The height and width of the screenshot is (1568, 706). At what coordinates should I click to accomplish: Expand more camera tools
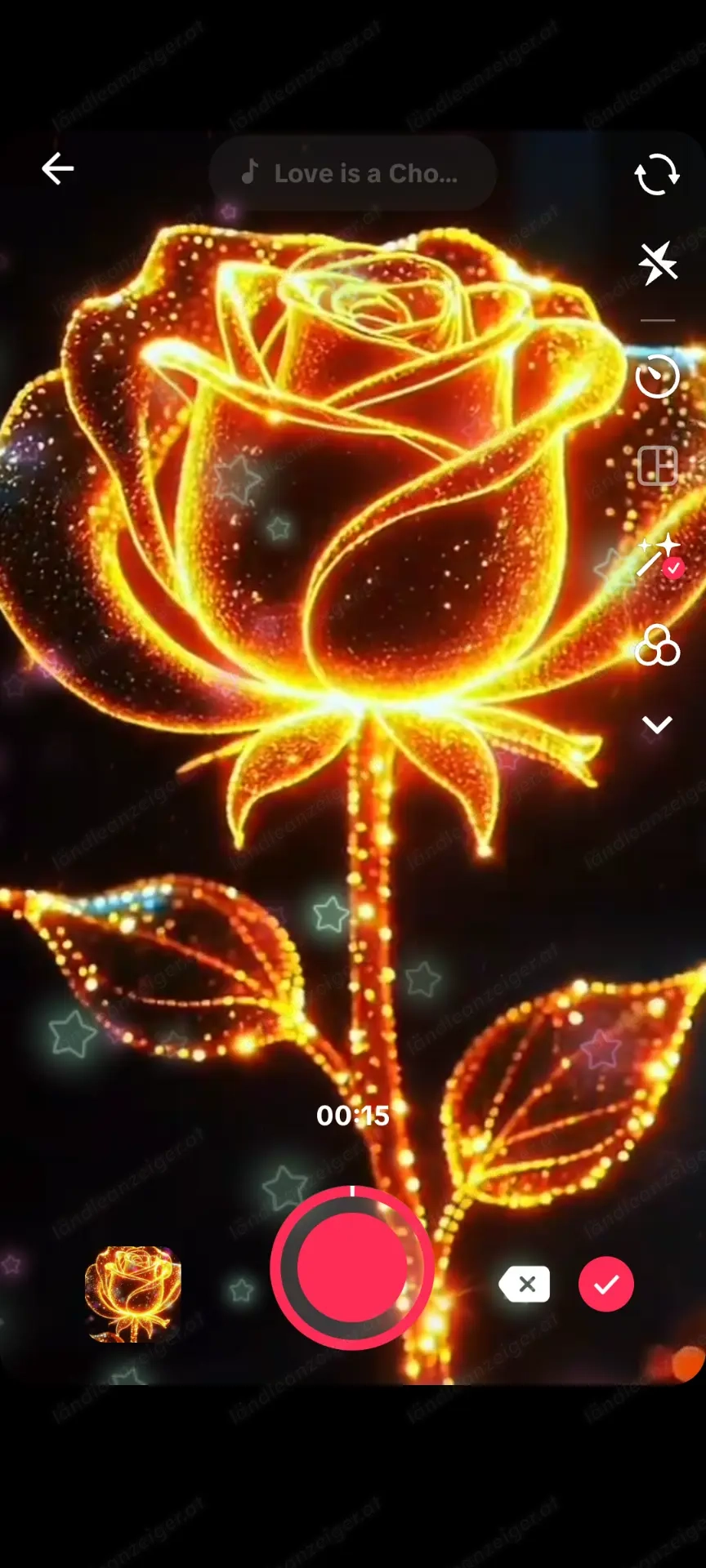(x=657, y=724)
